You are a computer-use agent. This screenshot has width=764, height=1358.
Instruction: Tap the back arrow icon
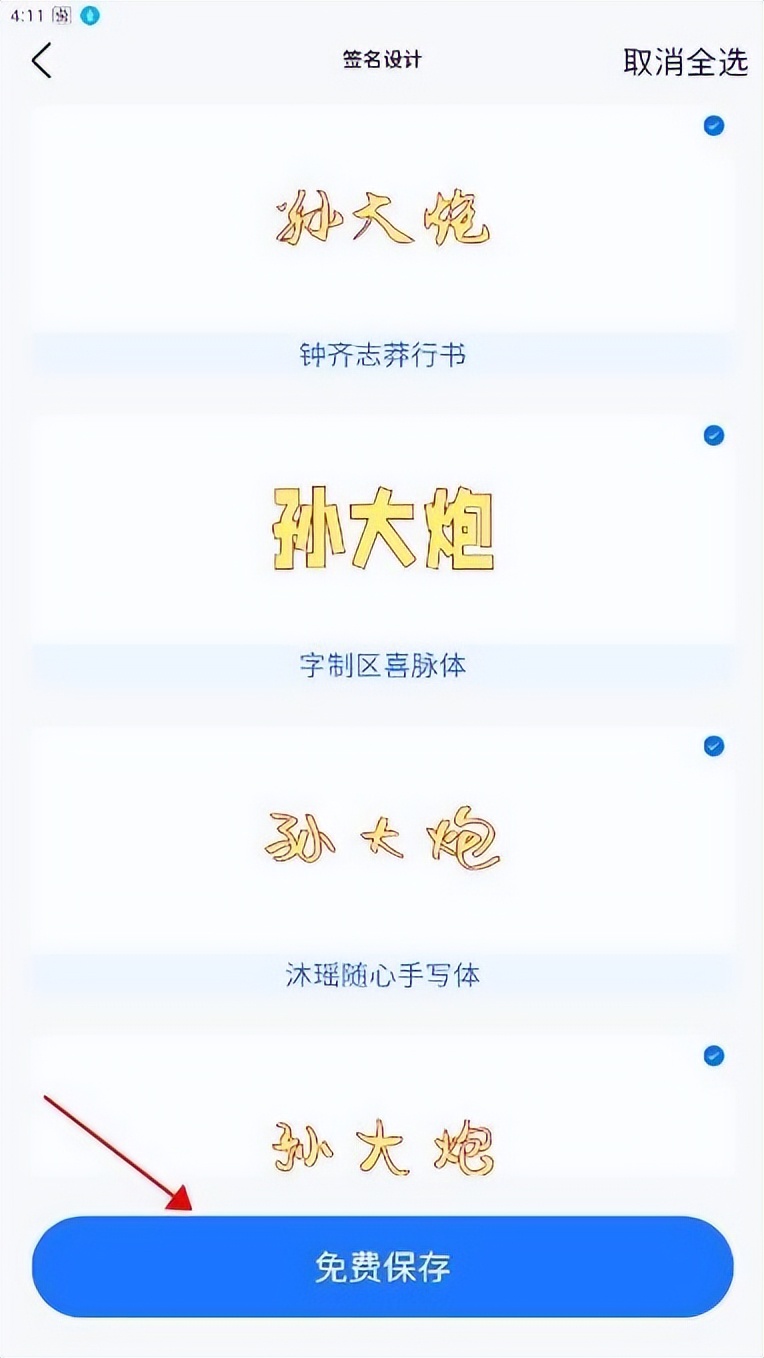click(x=39, y=60)
